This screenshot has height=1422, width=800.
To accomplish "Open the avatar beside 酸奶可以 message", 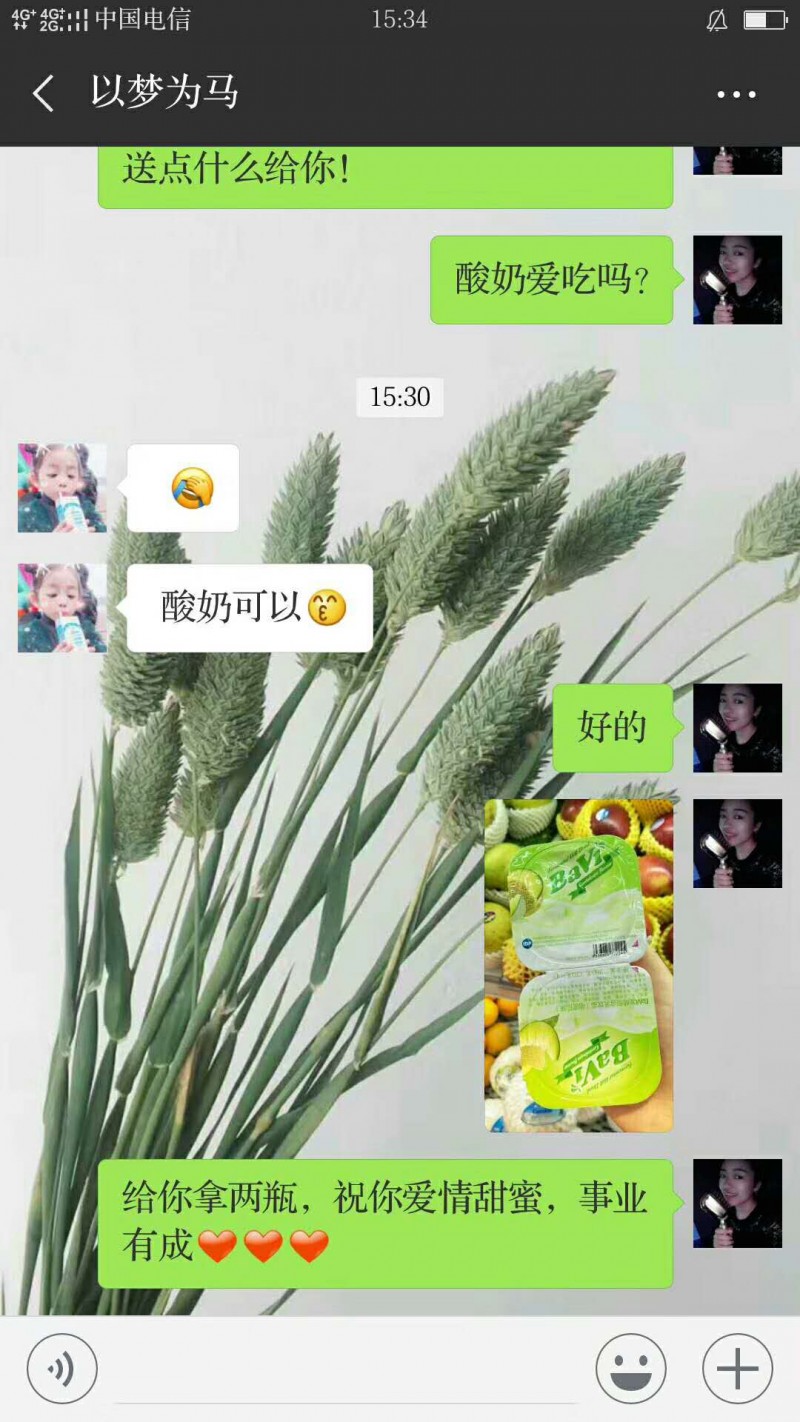I will tap(62, 608).
